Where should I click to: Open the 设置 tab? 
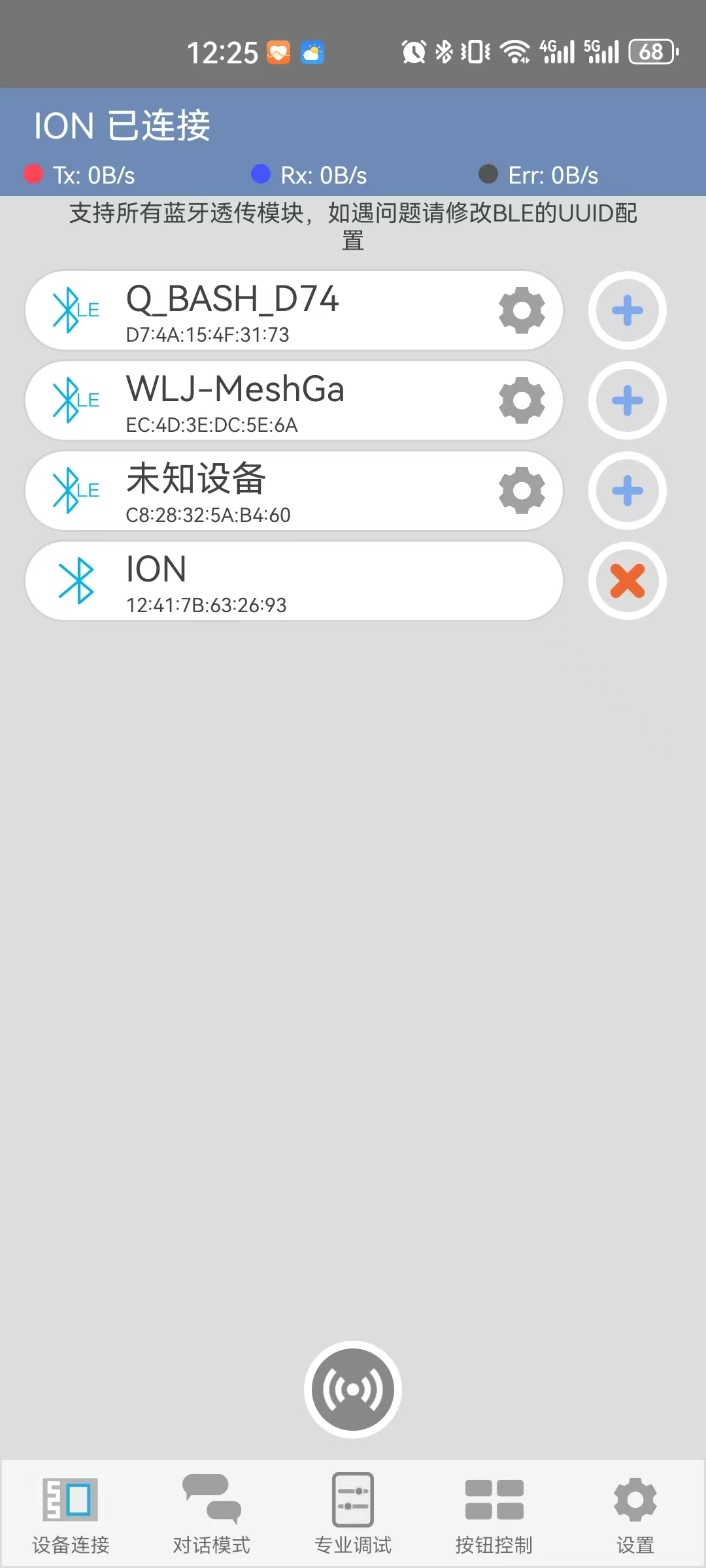(635, 1514)
